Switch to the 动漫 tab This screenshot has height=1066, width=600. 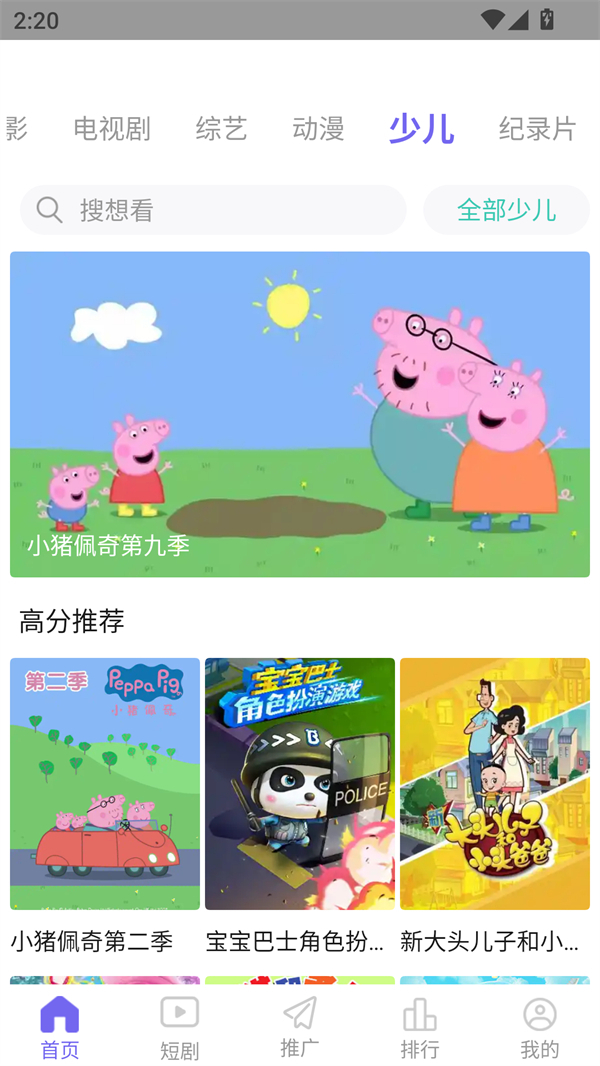(x=318, y=128)
